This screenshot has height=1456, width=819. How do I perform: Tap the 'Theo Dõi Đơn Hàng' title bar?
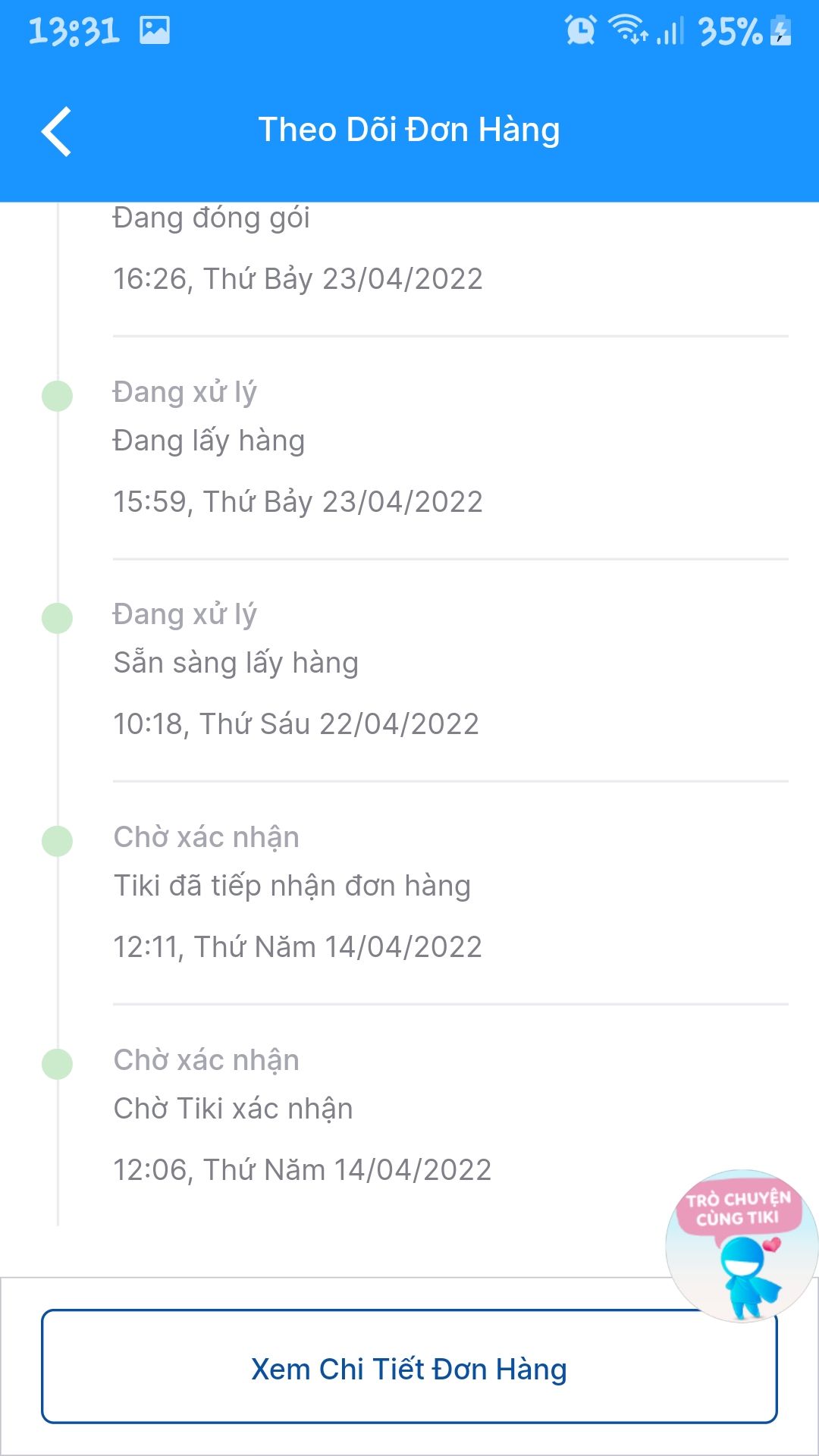409,129
